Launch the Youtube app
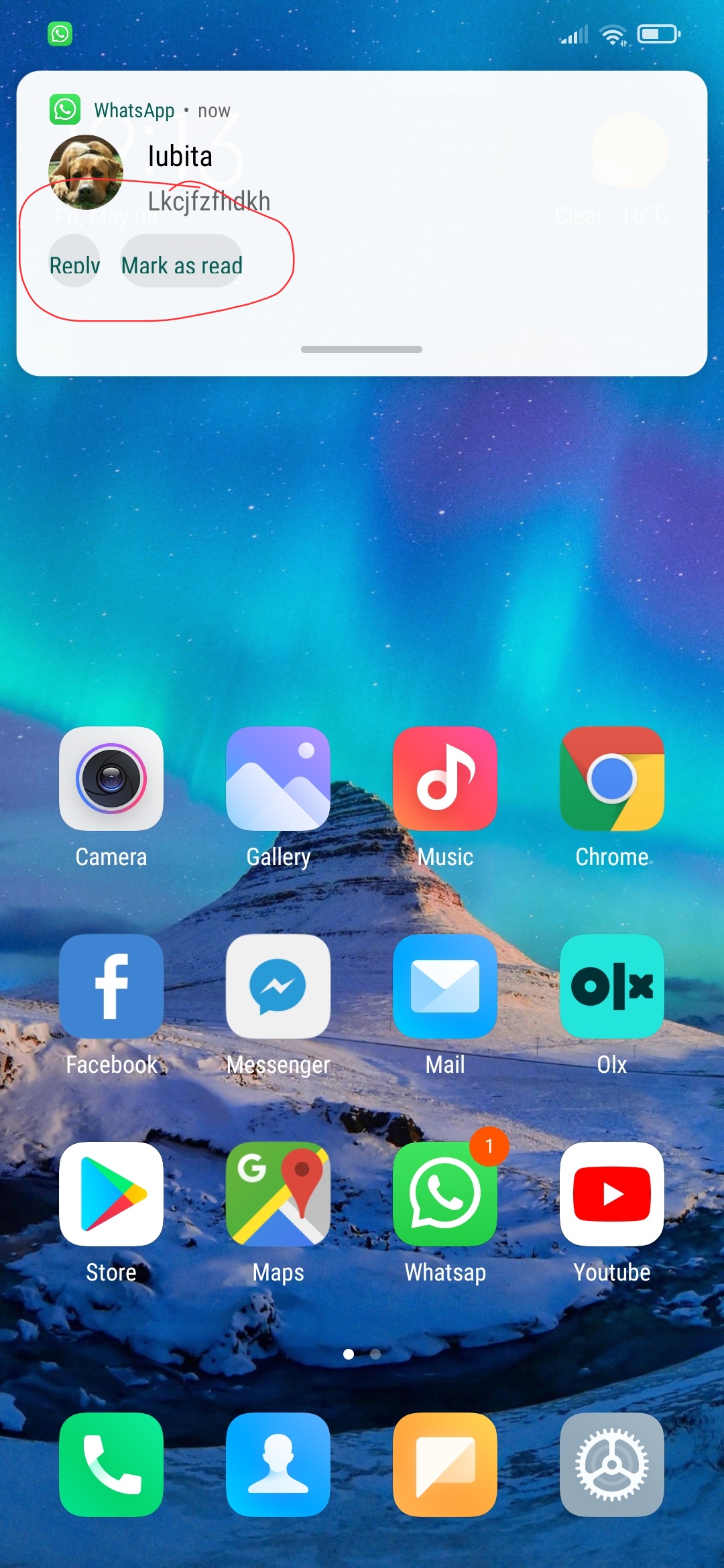The height and width of the screenshot is (1568, 724). pyautogui.click(x=611, y=1194)
